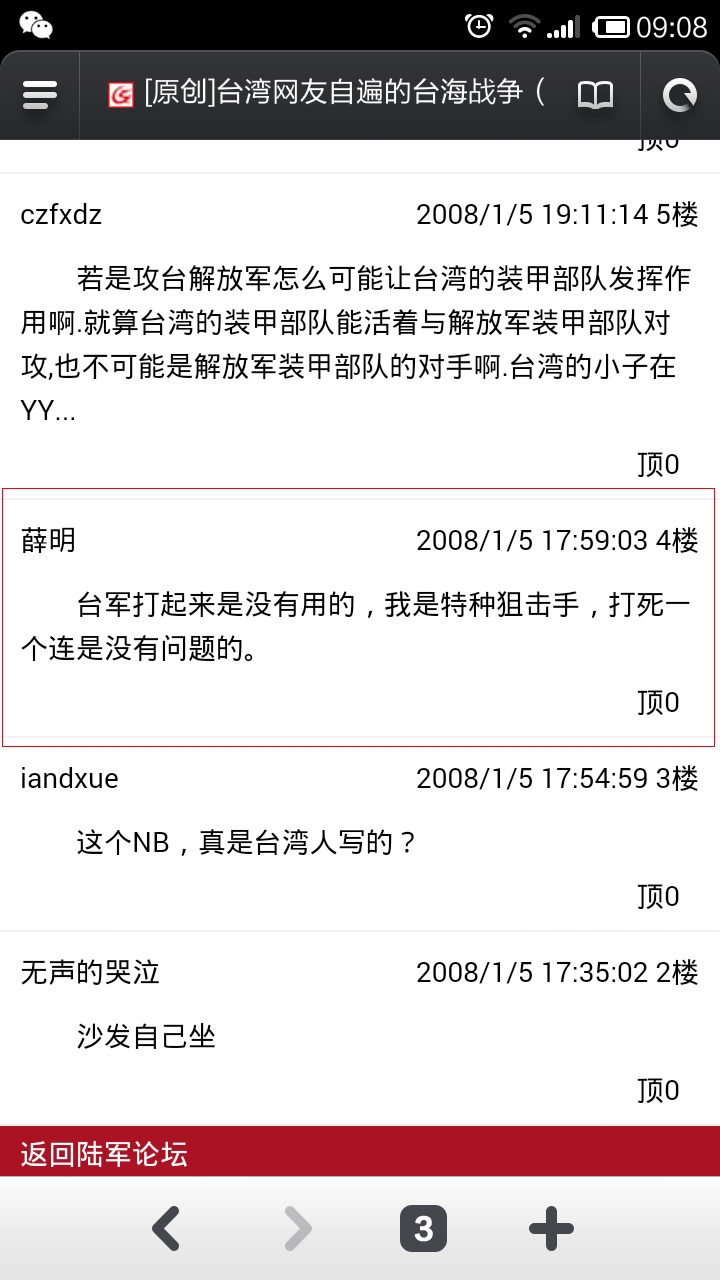Screen dimensions: 720x1280
Task: Upvote 无声的哭泣's comment with 顶0
Action: [x=658, y=1090]
